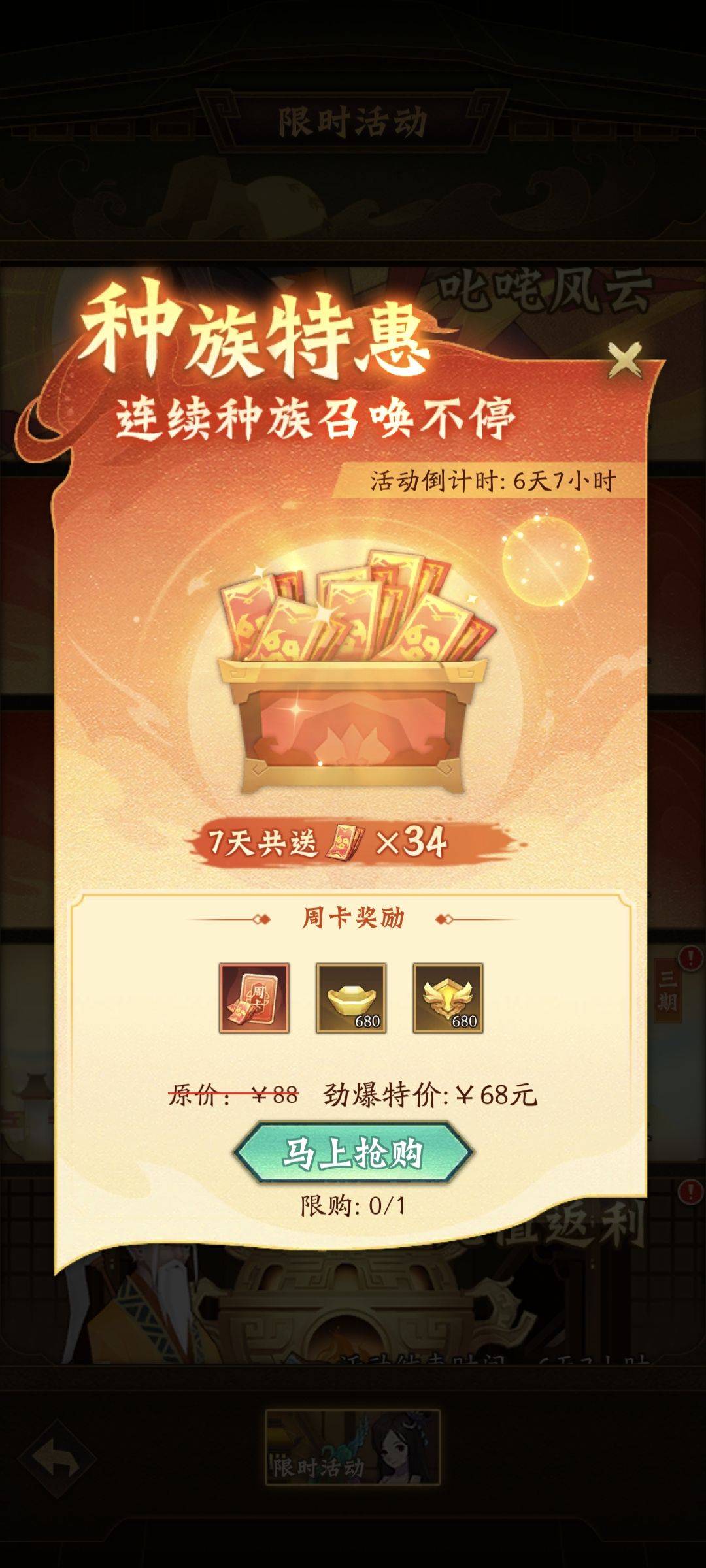Open the treasure chest of summon cards
This screenshot has height=1568, width=706.
coord(353,706)
